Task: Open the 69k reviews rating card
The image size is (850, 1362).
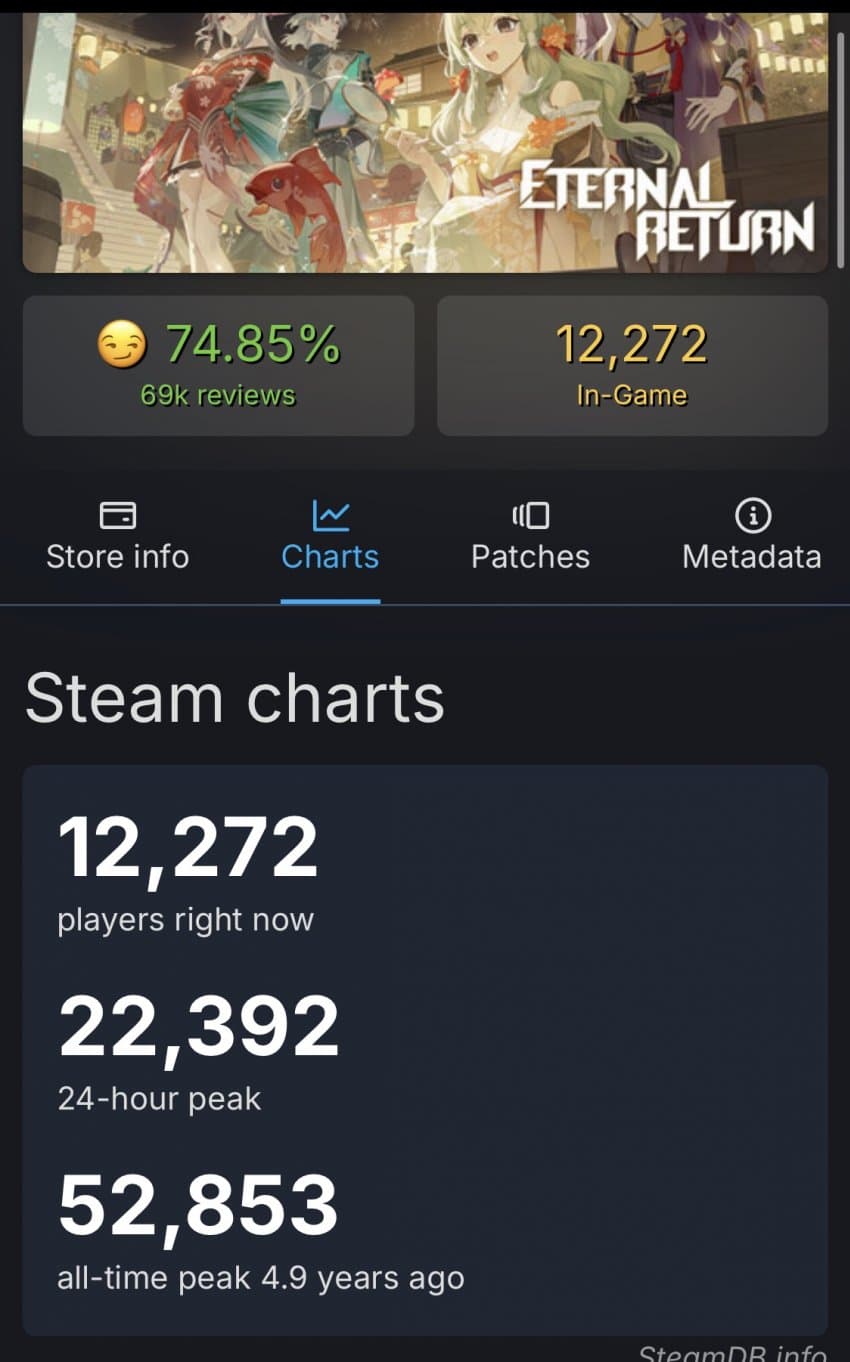Action: click(218, 366)
